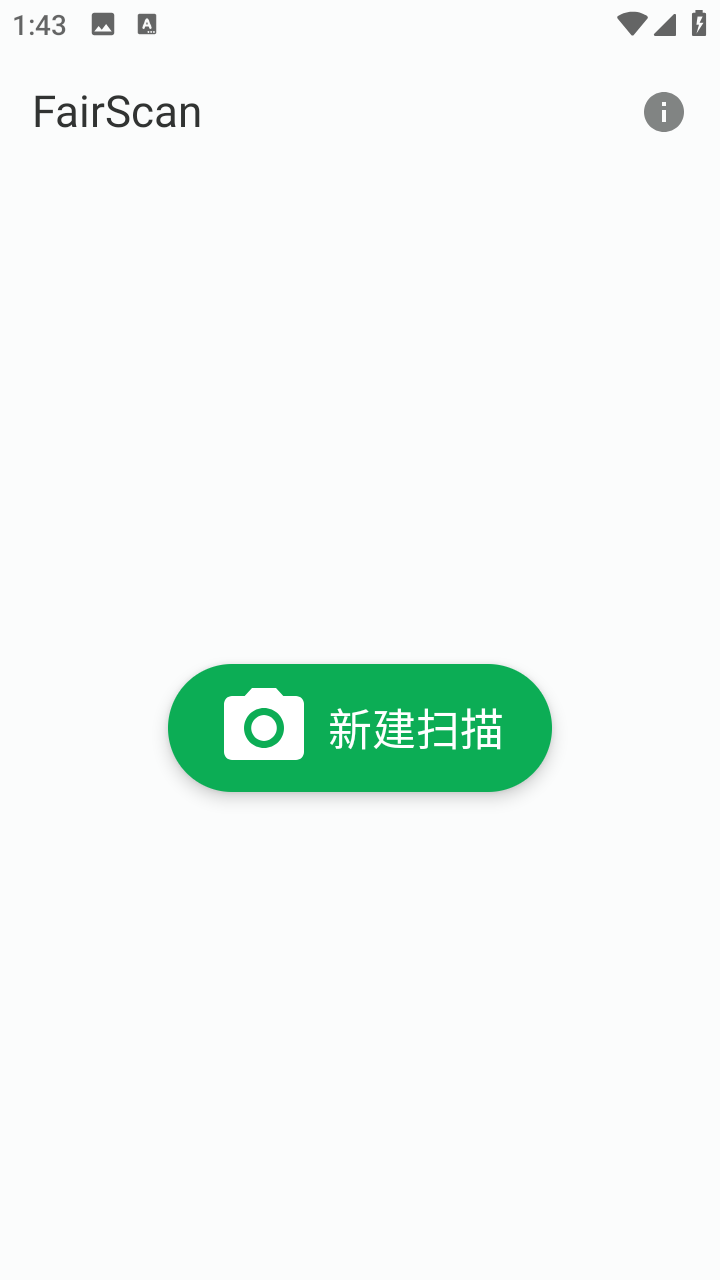Image resolution: width=720 pixels, height=1280 pixels.
Task: Open the circular info badge near FairScan title
Action: tap(664, 112)
